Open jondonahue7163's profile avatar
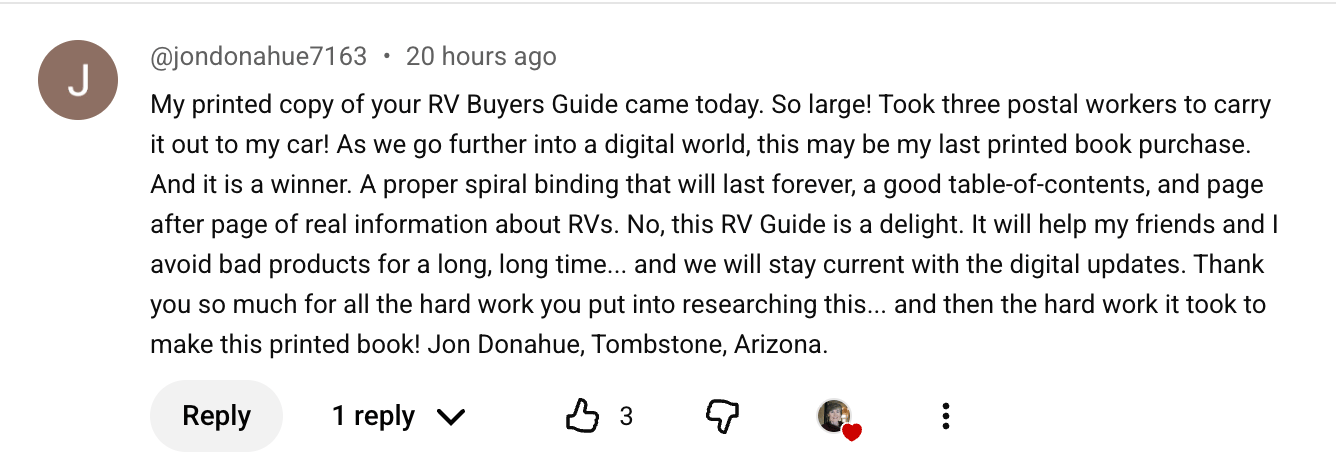1336x470 pixels. click(x=78, y=81)
